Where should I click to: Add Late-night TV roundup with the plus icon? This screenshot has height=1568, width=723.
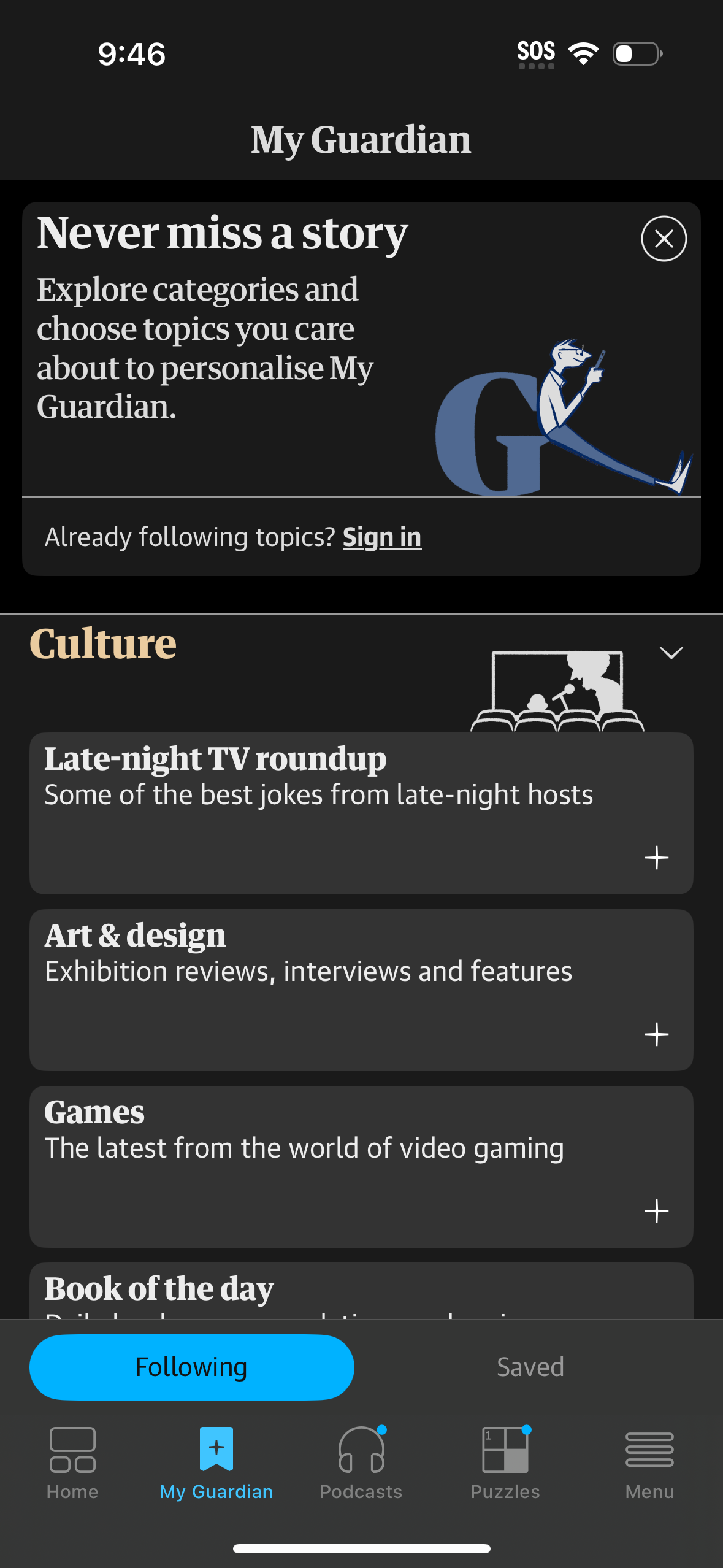click(657, 858)
